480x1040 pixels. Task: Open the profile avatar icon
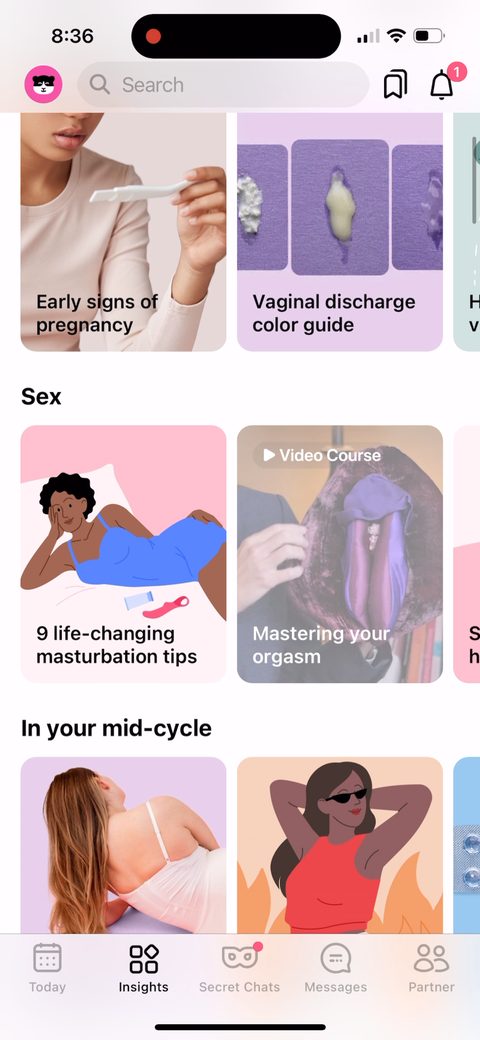click(x=44, y=84)
